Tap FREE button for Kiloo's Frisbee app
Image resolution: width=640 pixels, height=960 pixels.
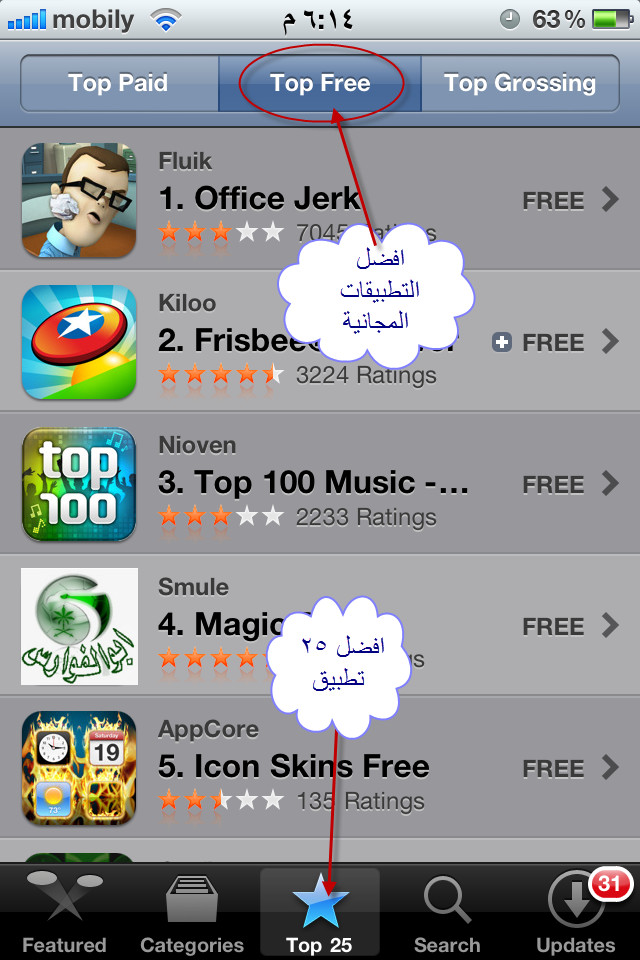553,343
